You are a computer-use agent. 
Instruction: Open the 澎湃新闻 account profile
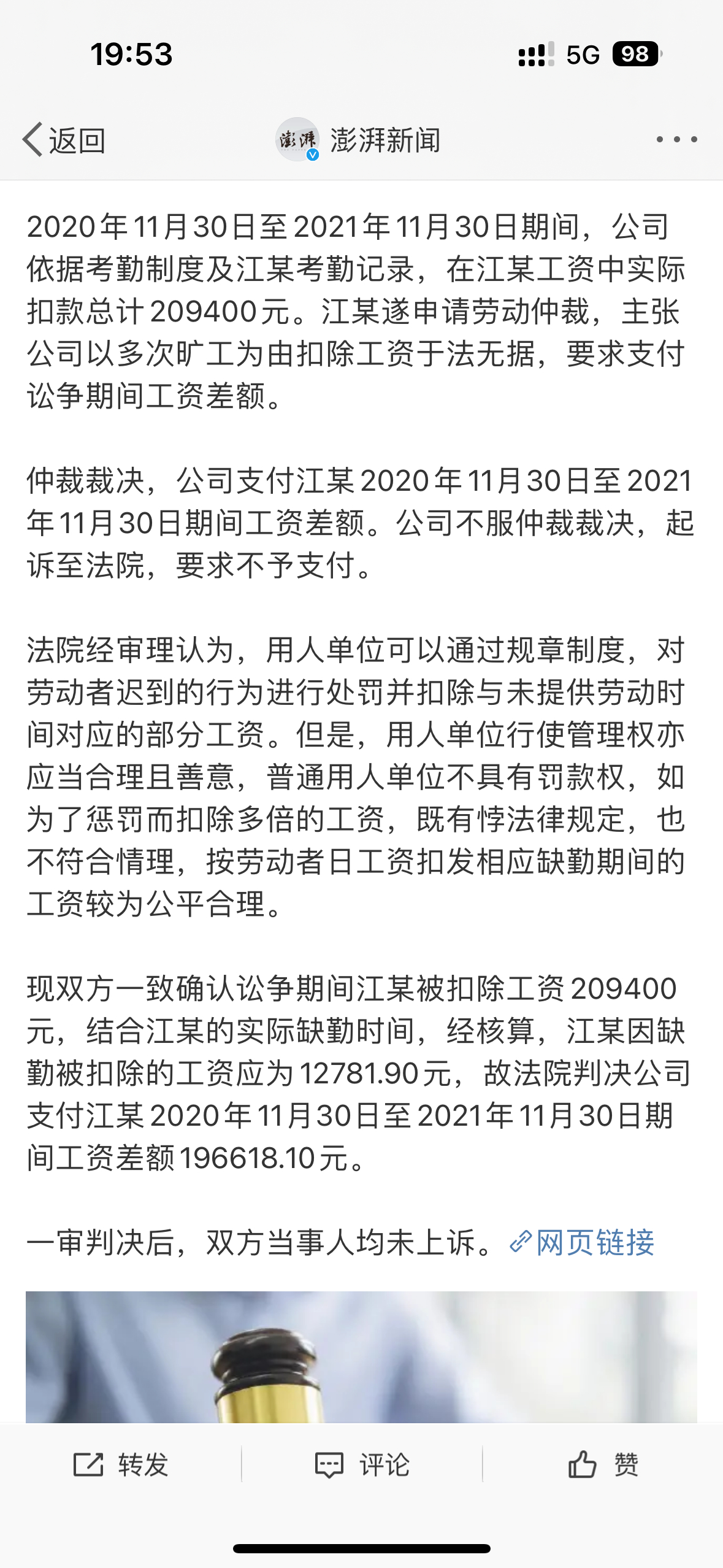358,140
